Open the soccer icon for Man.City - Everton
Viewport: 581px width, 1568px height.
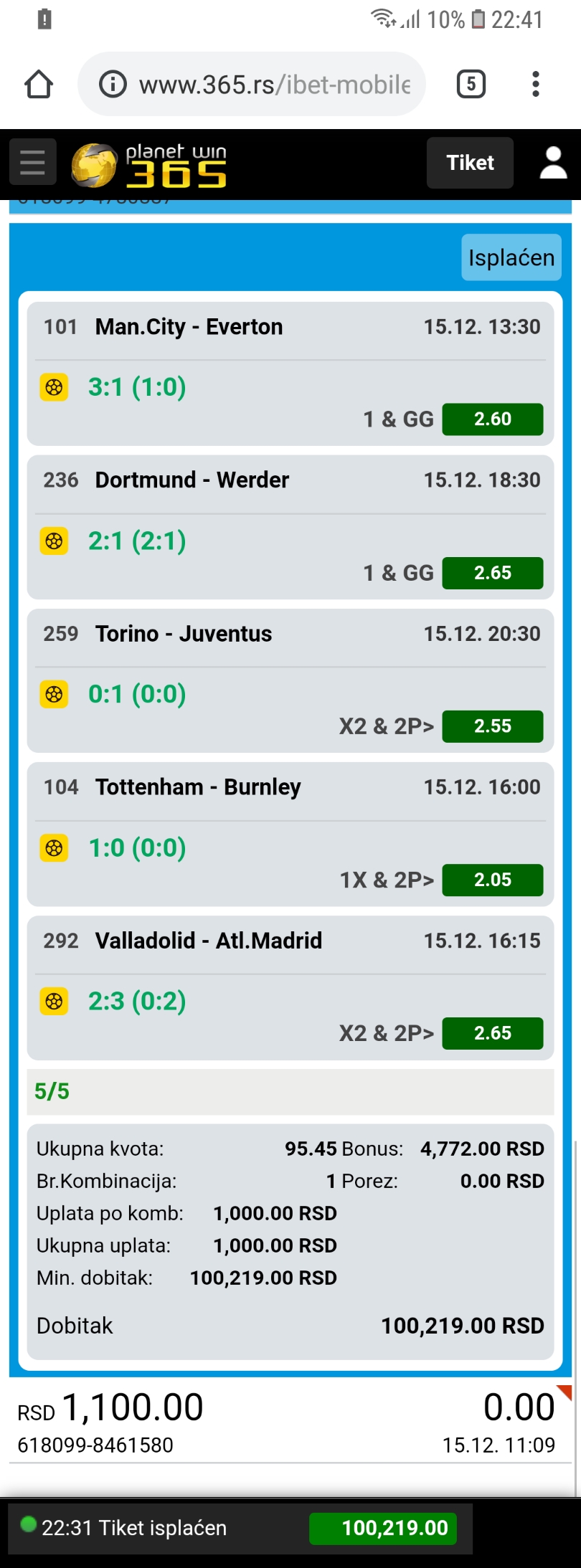[x=54, y=387]
